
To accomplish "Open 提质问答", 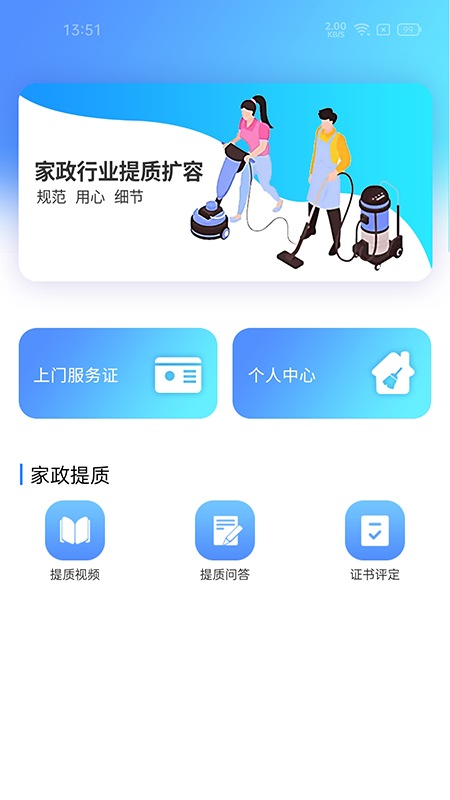I will point(225,541).
